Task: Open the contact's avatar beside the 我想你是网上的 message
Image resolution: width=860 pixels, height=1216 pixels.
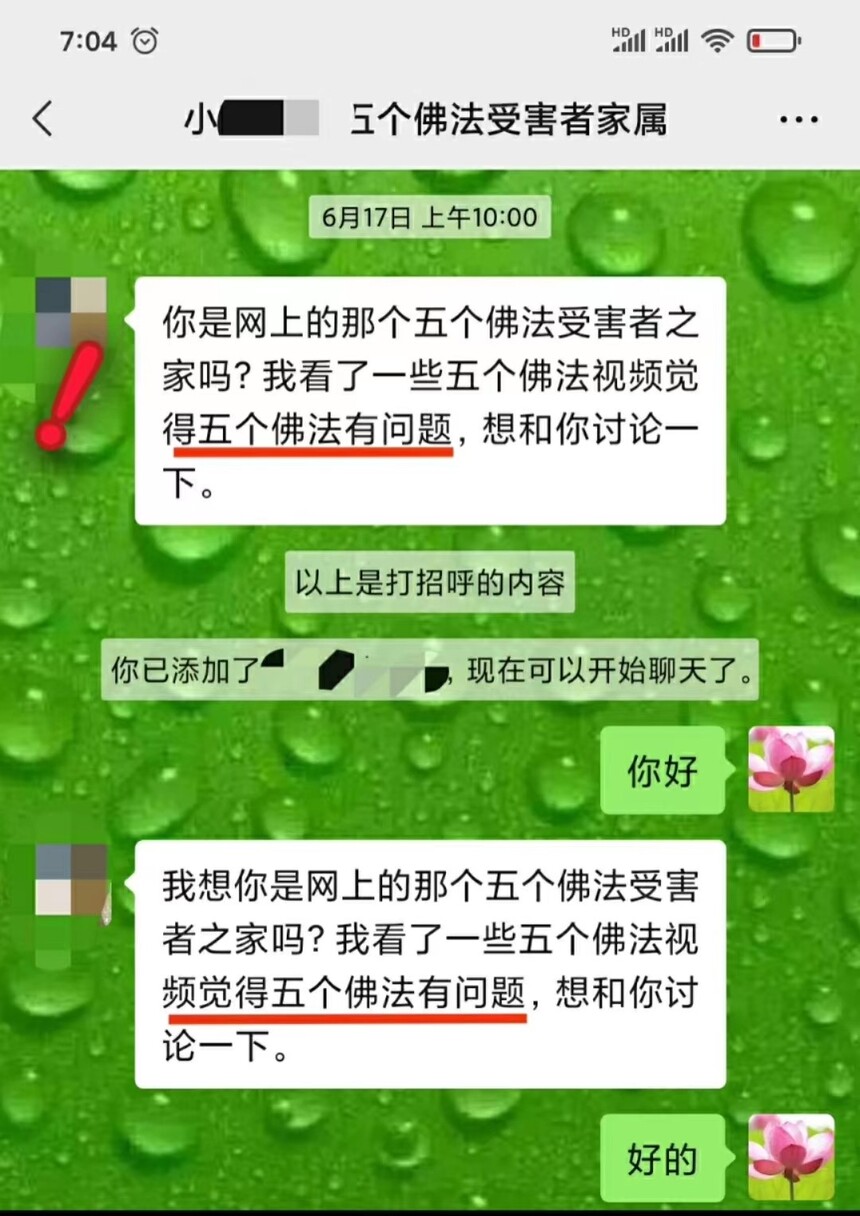Action: (x=71, y=880)
